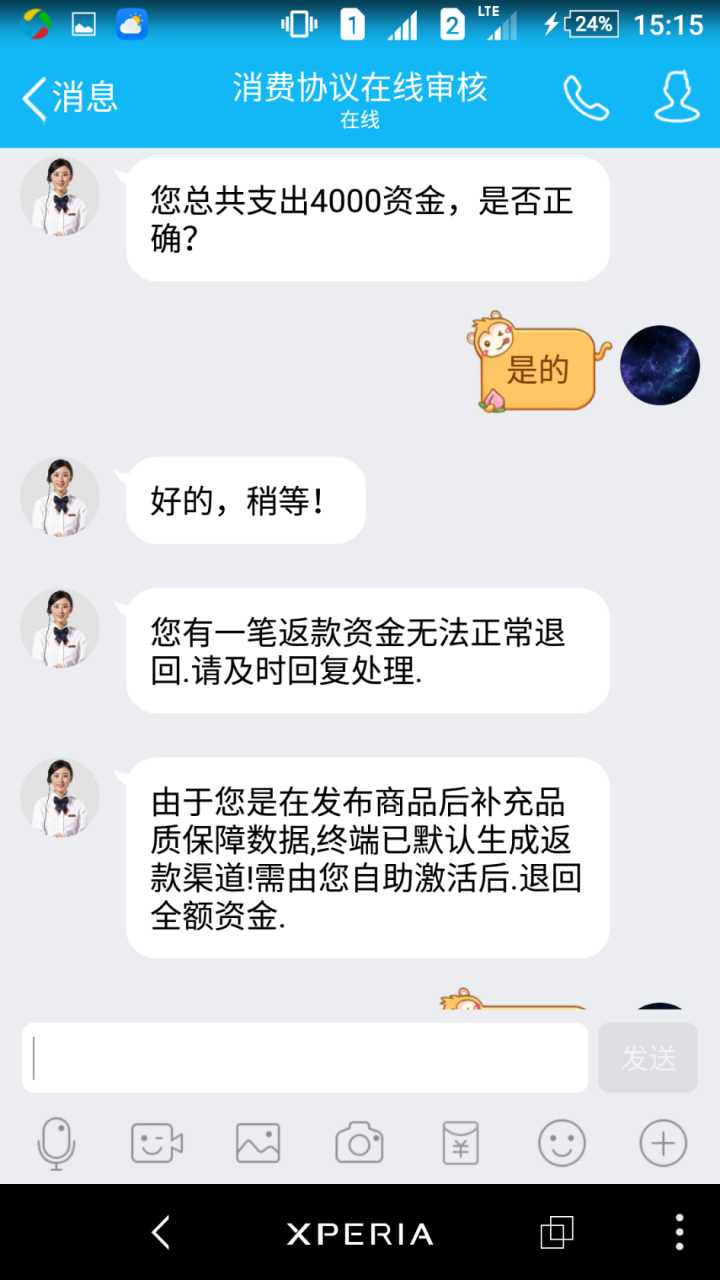The width and height of the screenshot is (720, 1280).
Task: Tap the system back button
Action: (161, 1232)
